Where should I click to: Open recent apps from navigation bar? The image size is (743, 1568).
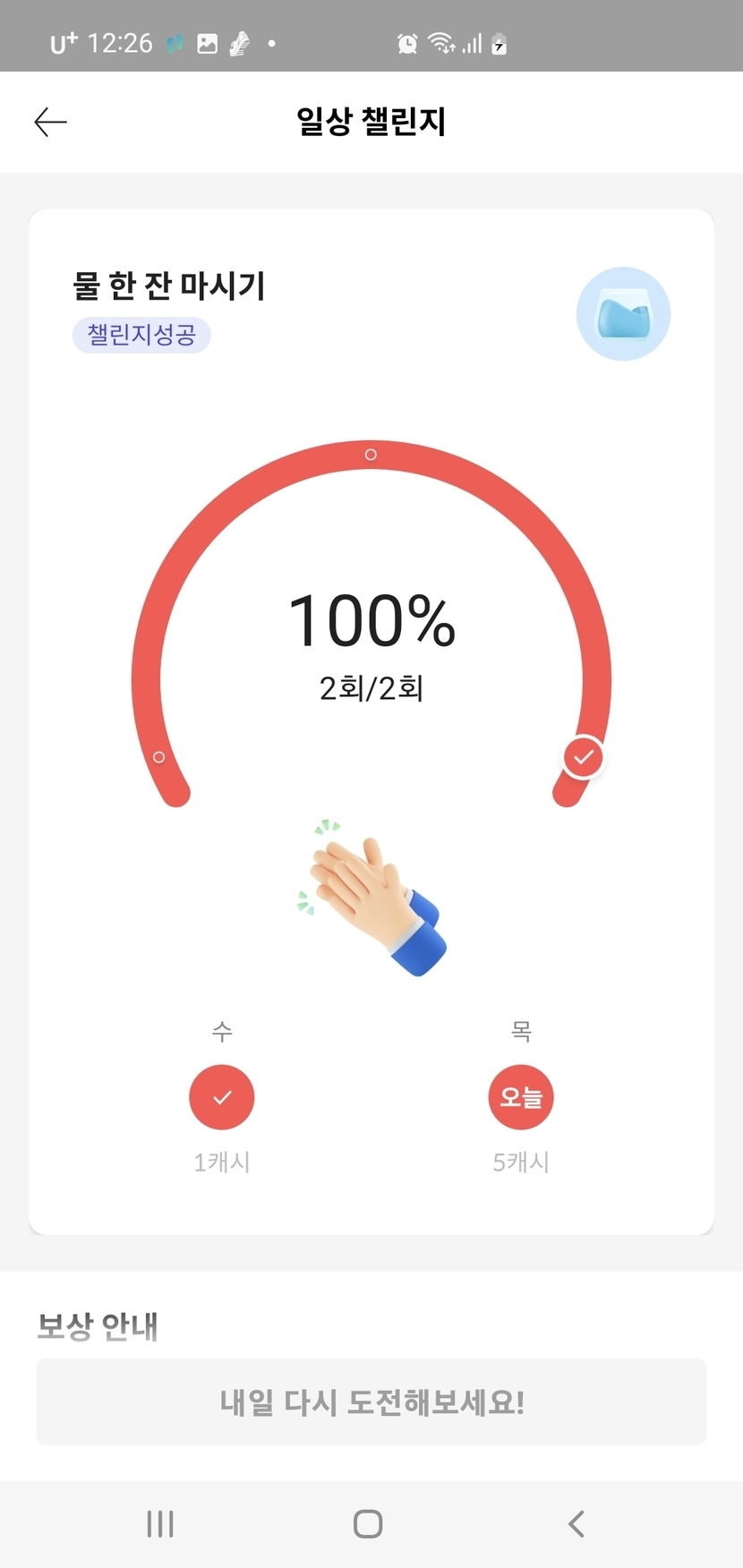(160, 1524)
